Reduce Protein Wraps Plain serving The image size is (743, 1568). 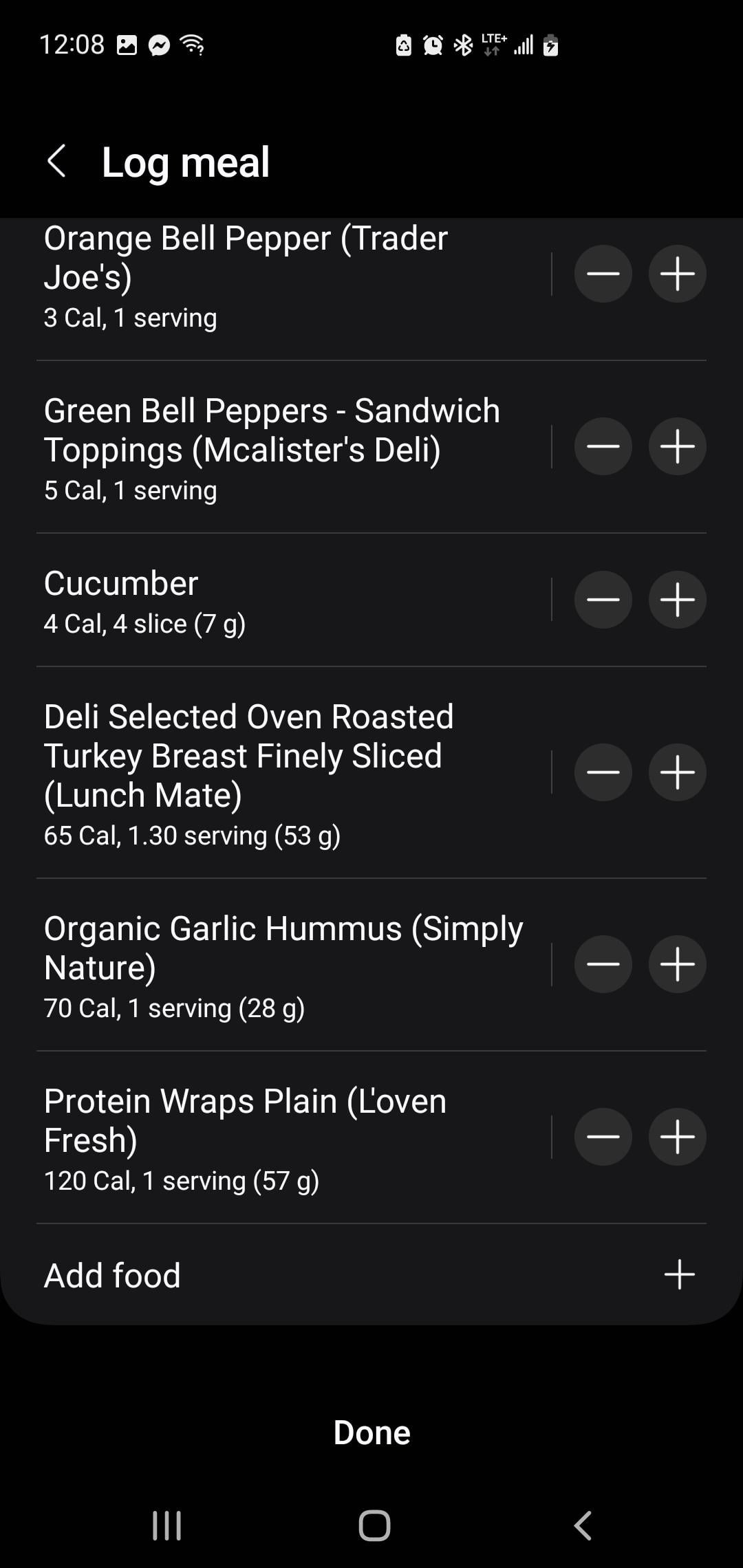click(603, 1137)
